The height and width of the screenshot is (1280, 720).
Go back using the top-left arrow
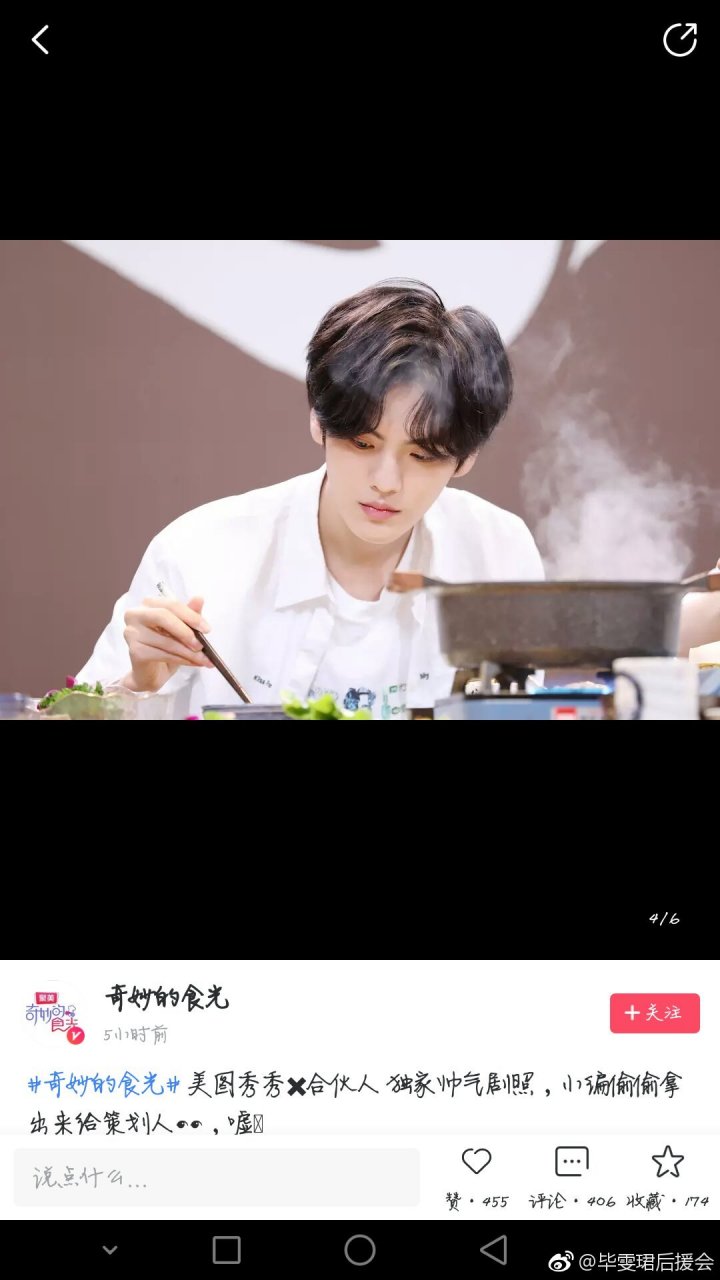(40, 40)
